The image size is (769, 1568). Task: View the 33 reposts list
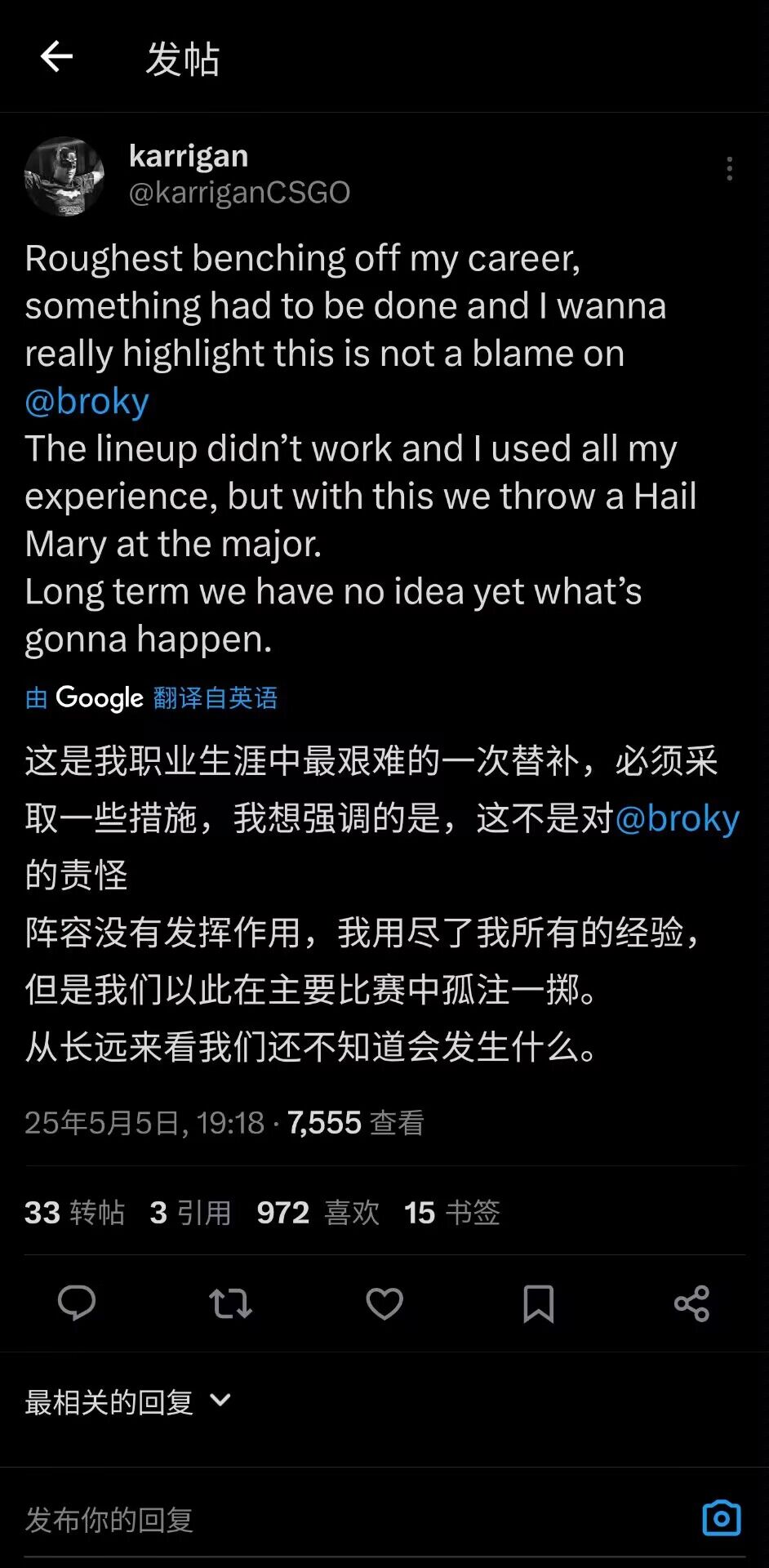pyautogui.click(x=74, y=1213)
